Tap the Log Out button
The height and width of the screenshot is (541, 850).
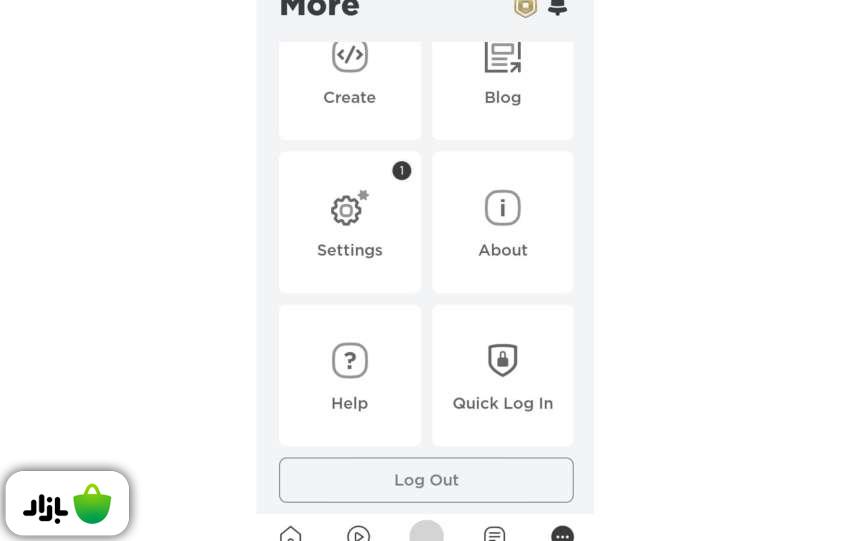(426, 480)
